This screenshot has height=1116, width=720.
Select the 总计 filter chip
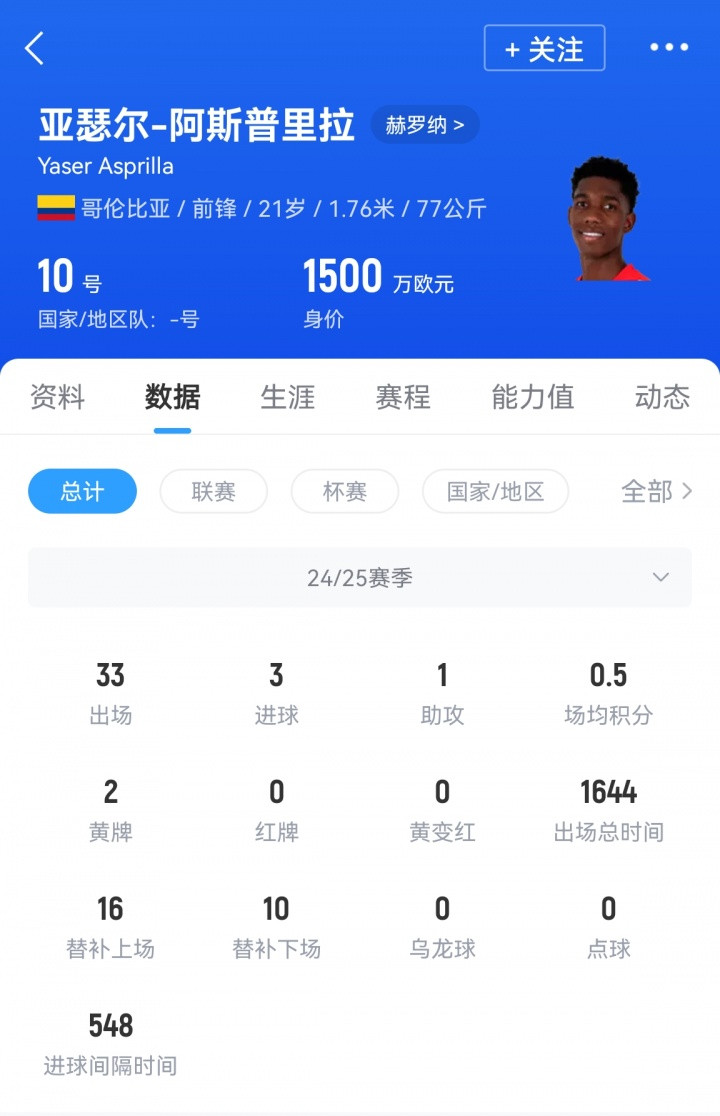tap(82, 491)
